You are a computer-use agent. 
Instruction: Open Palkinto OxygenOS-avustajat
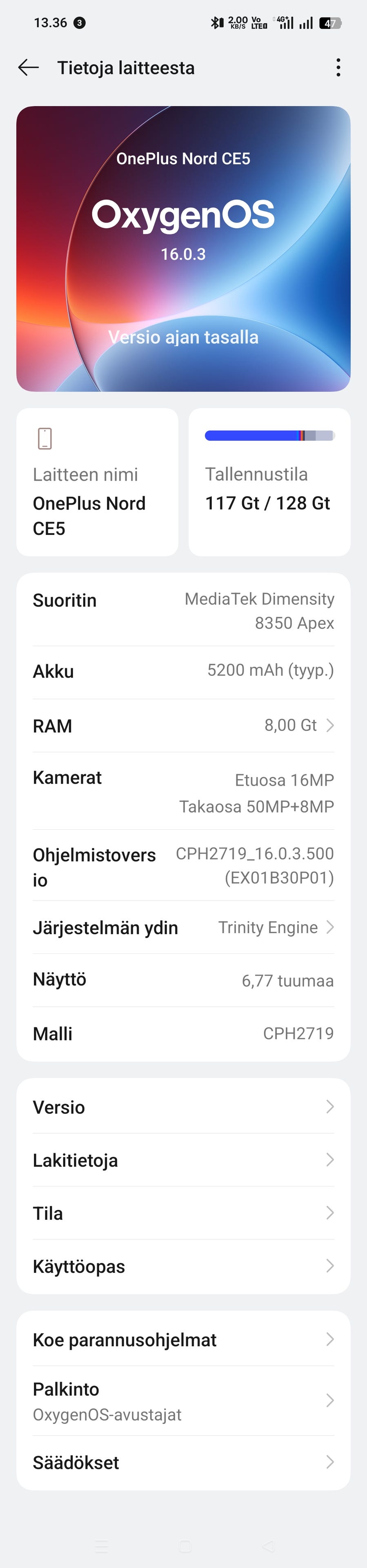183,1401
